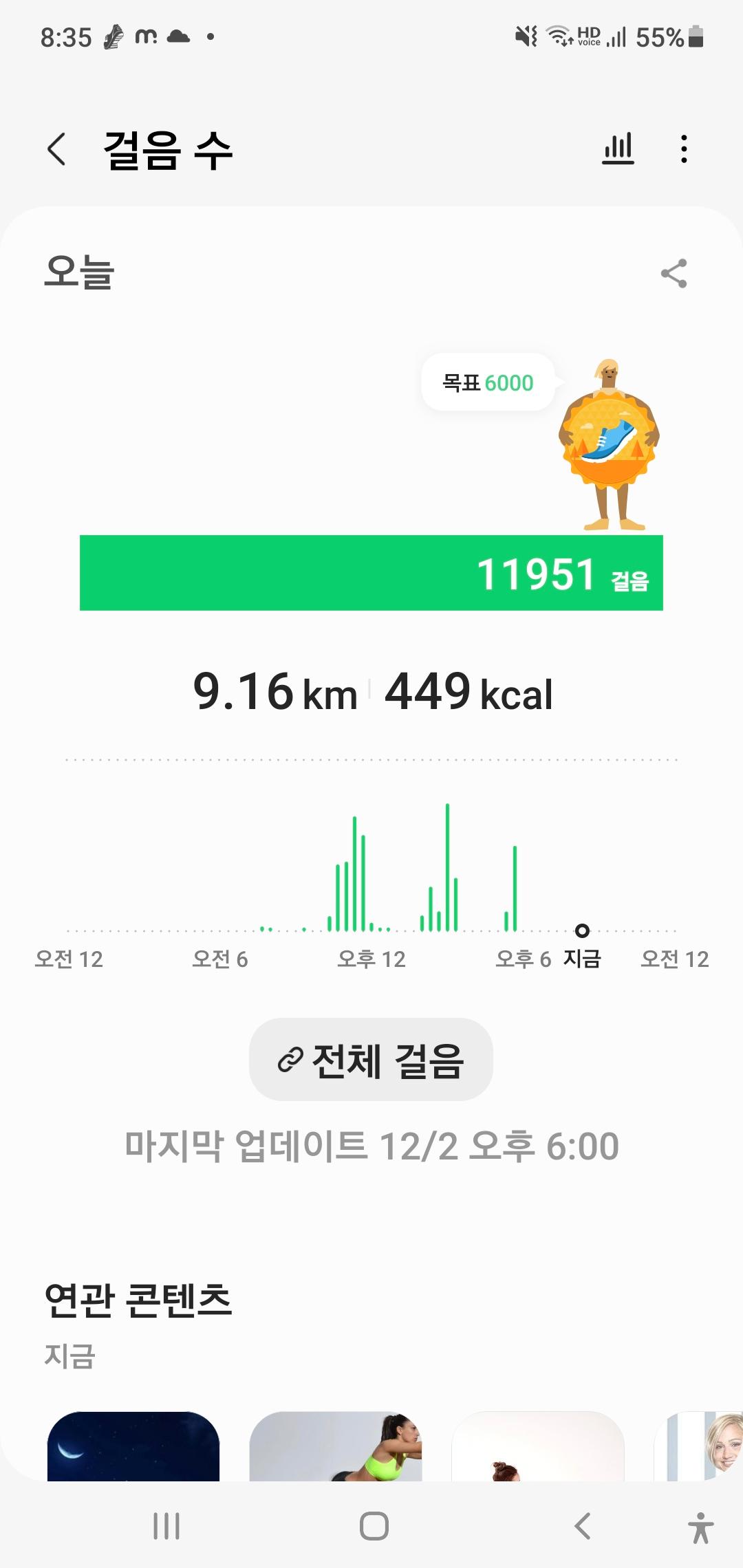Open the workout card with neon top

tap(335, 1446)
